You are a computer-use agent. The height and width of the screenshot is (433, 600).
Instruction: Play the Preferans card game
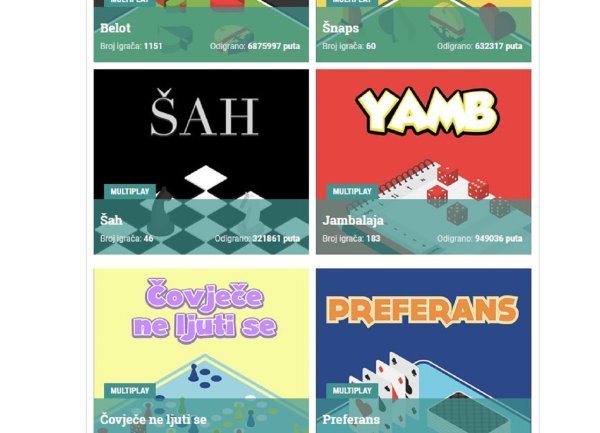[x=423, y=350]
